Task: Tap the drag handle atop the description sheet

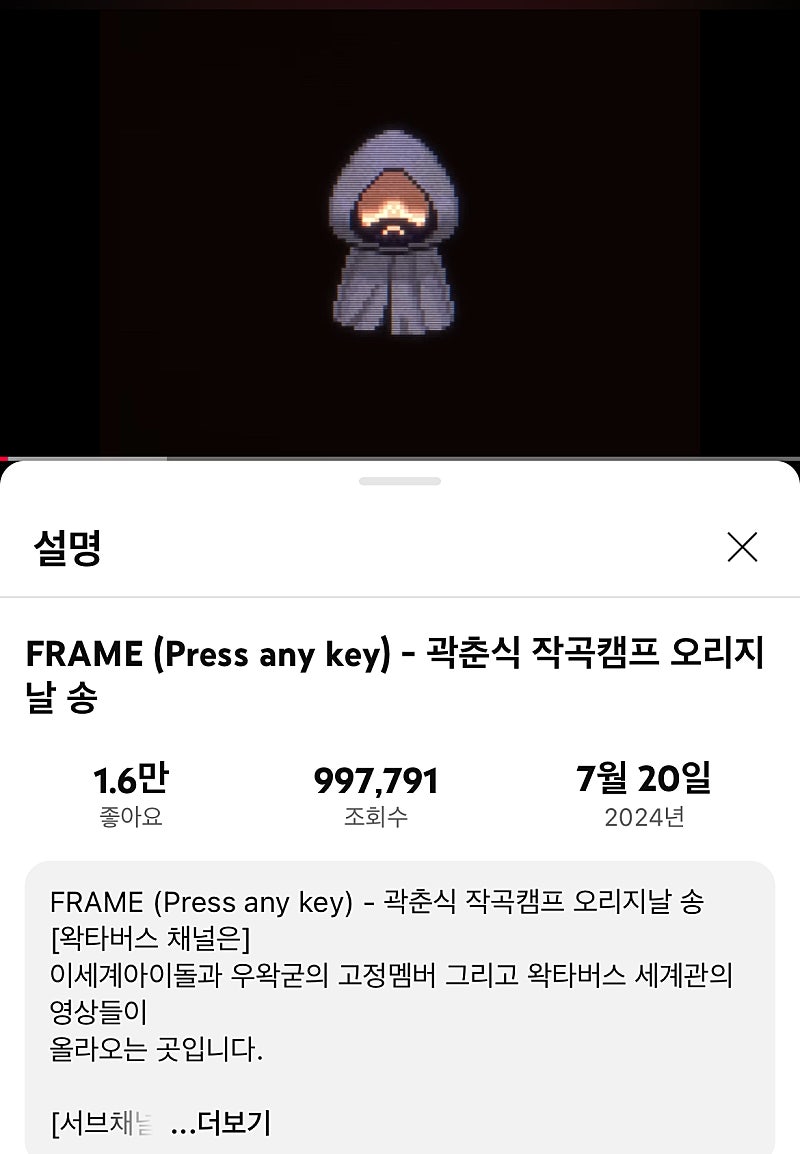Action: point(400,481)
